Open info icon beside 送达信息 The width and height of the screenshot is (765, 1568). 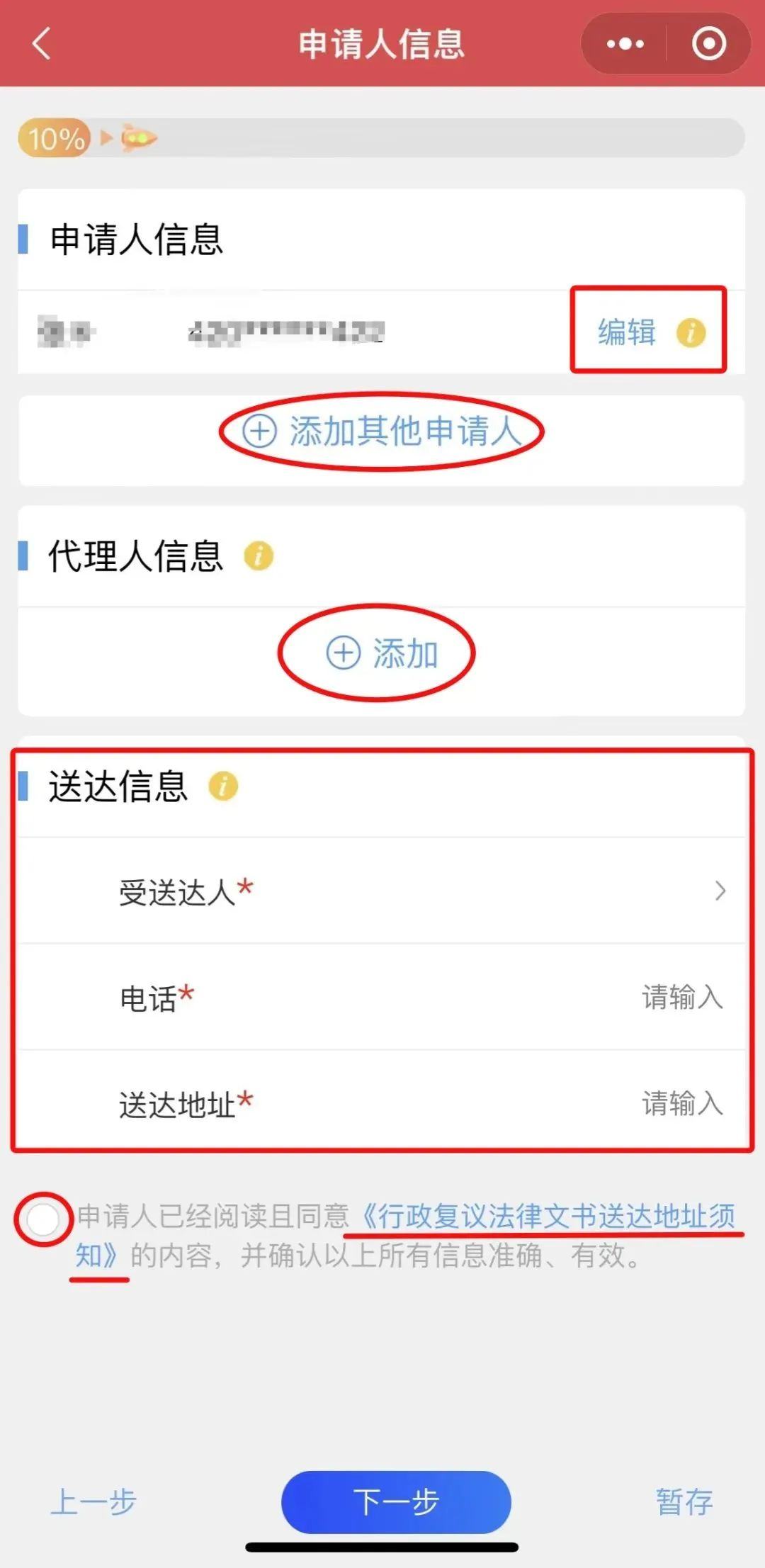pyautogui.click(x=223, y=786)
